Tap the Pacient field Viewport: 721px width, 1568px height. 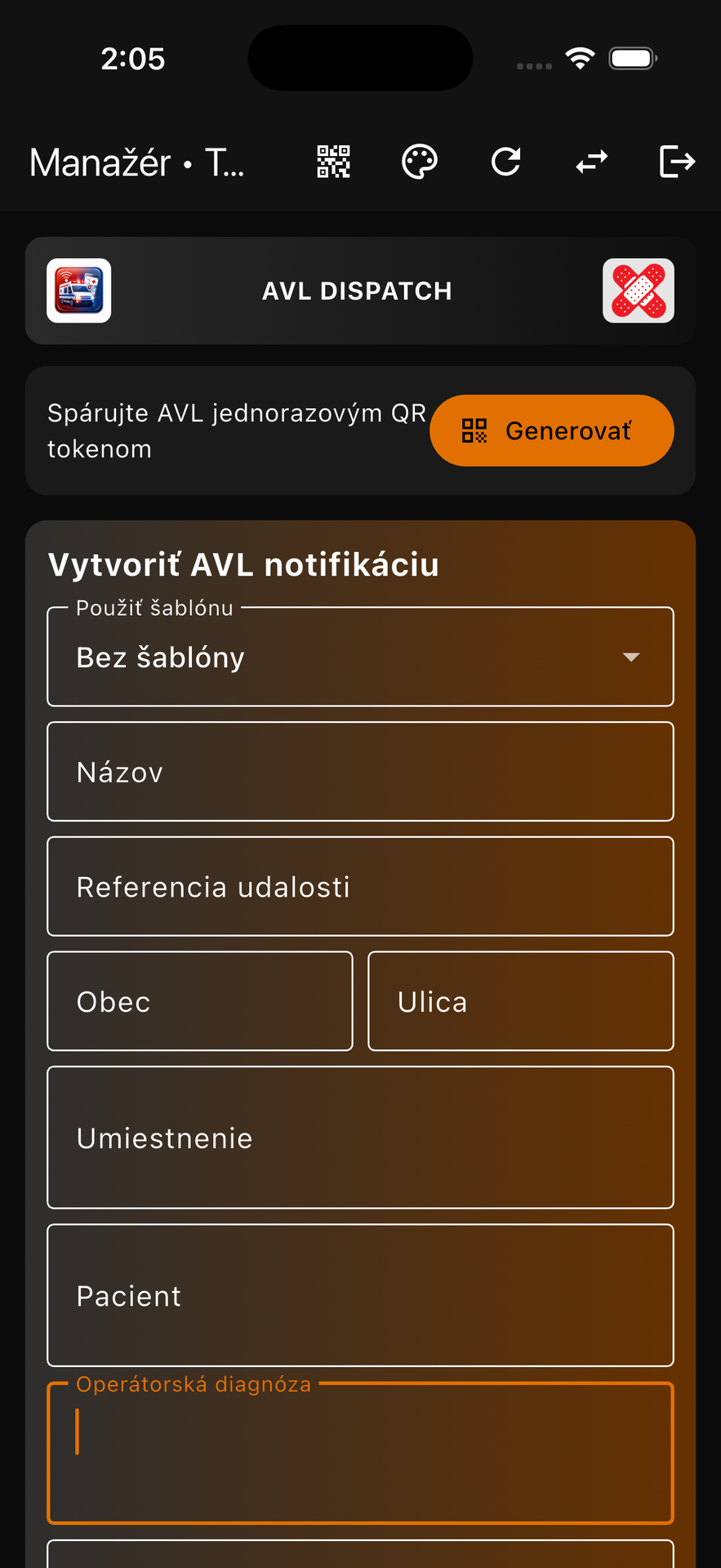pyautogui.click(x=360, y=1295)
